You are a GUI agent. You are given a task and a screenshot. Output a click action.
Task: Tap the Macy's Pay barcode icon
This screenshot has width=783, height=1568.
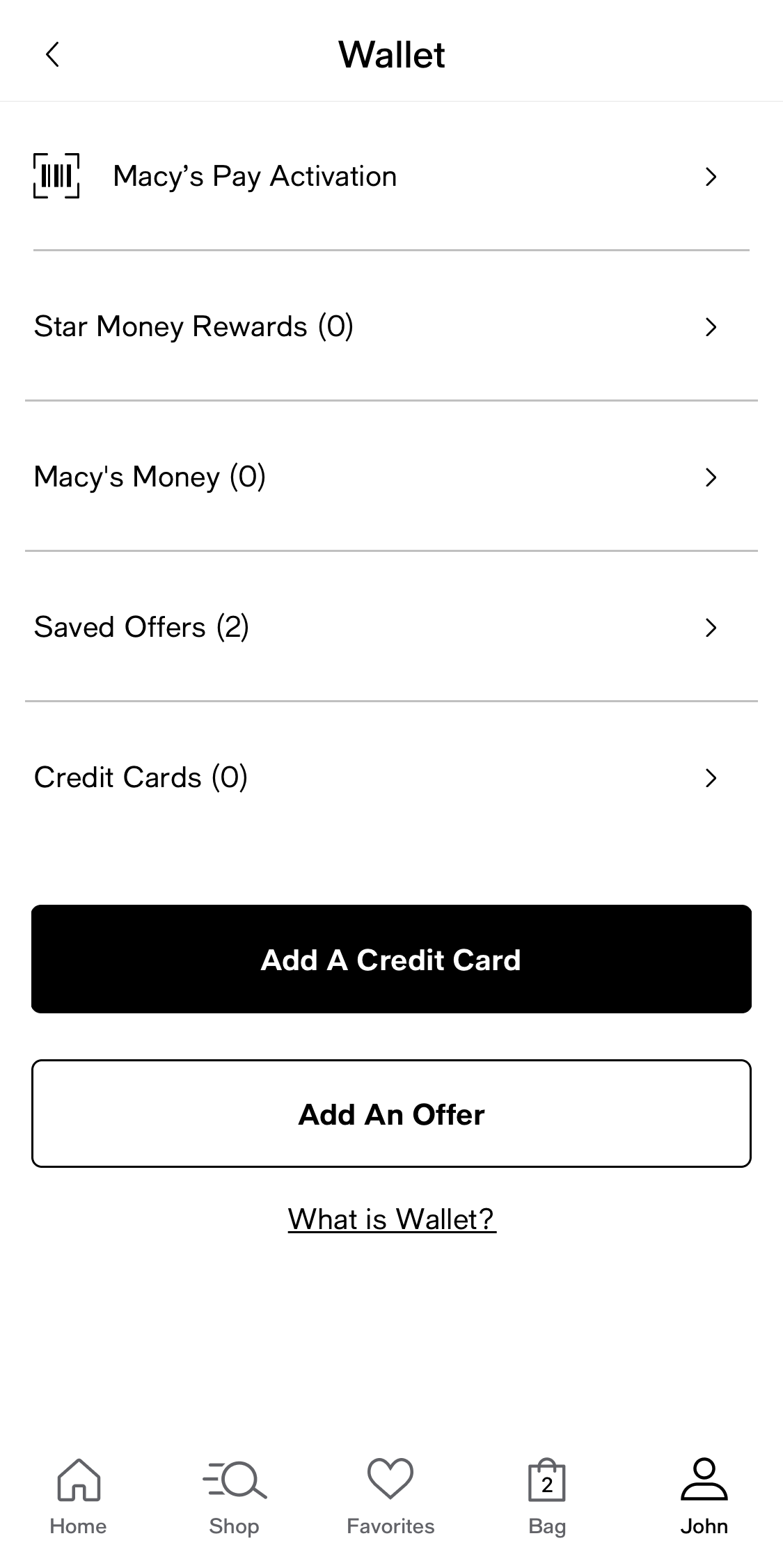(x=57, y=176)
